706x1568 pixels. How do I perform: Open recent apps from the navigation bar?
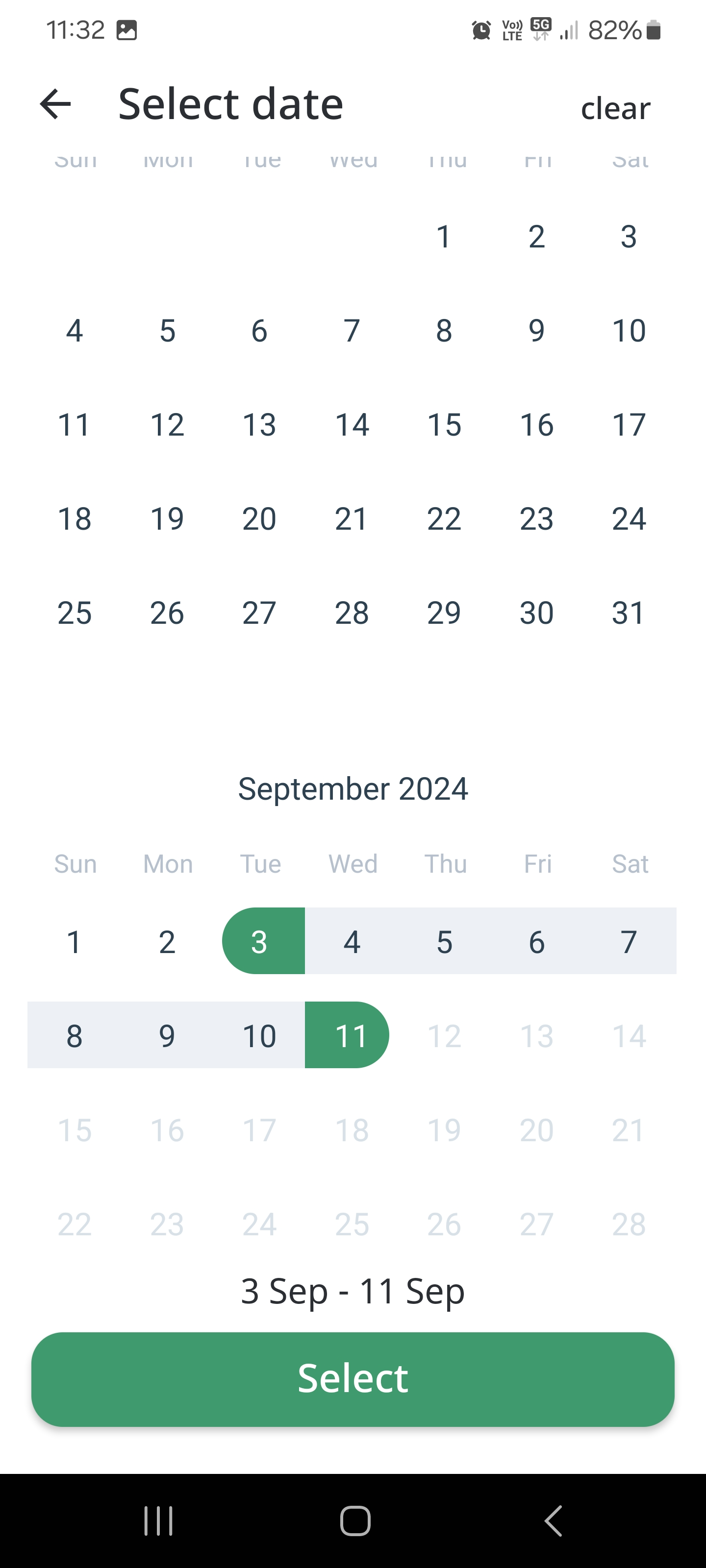point(158,1521)
